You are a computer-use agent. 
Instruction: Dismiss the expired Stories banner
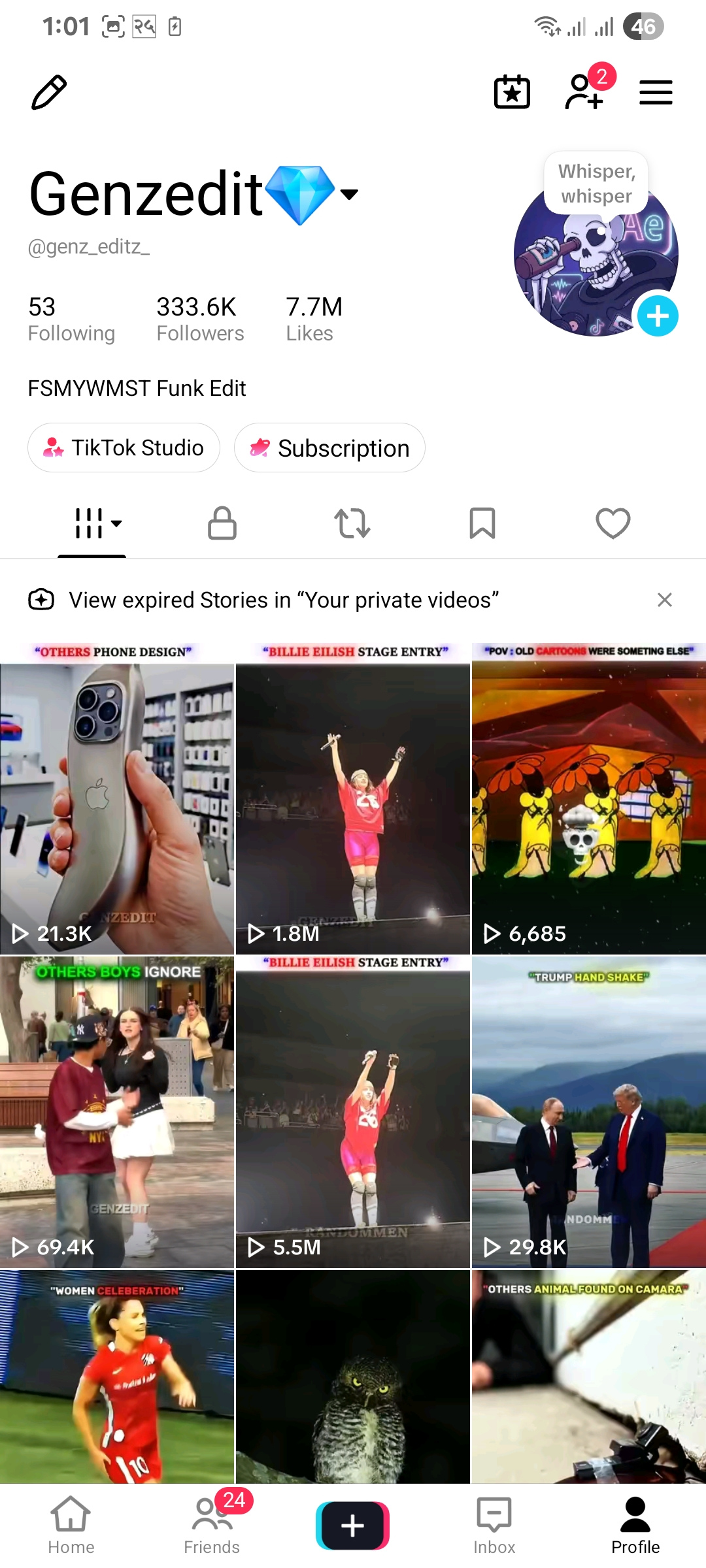coord(665,600)
